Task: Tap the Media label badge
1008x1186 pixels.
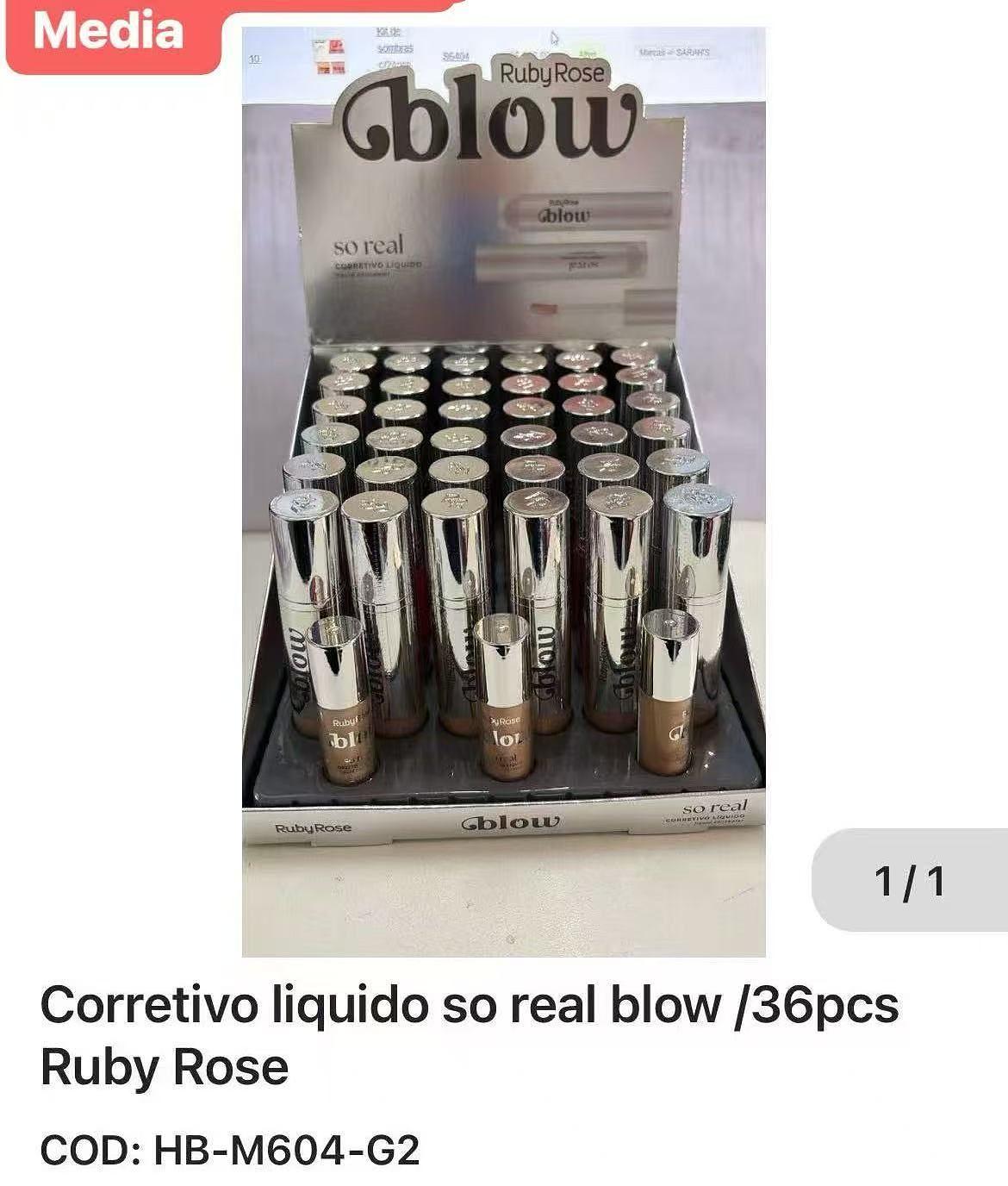Action: point(109,33)
